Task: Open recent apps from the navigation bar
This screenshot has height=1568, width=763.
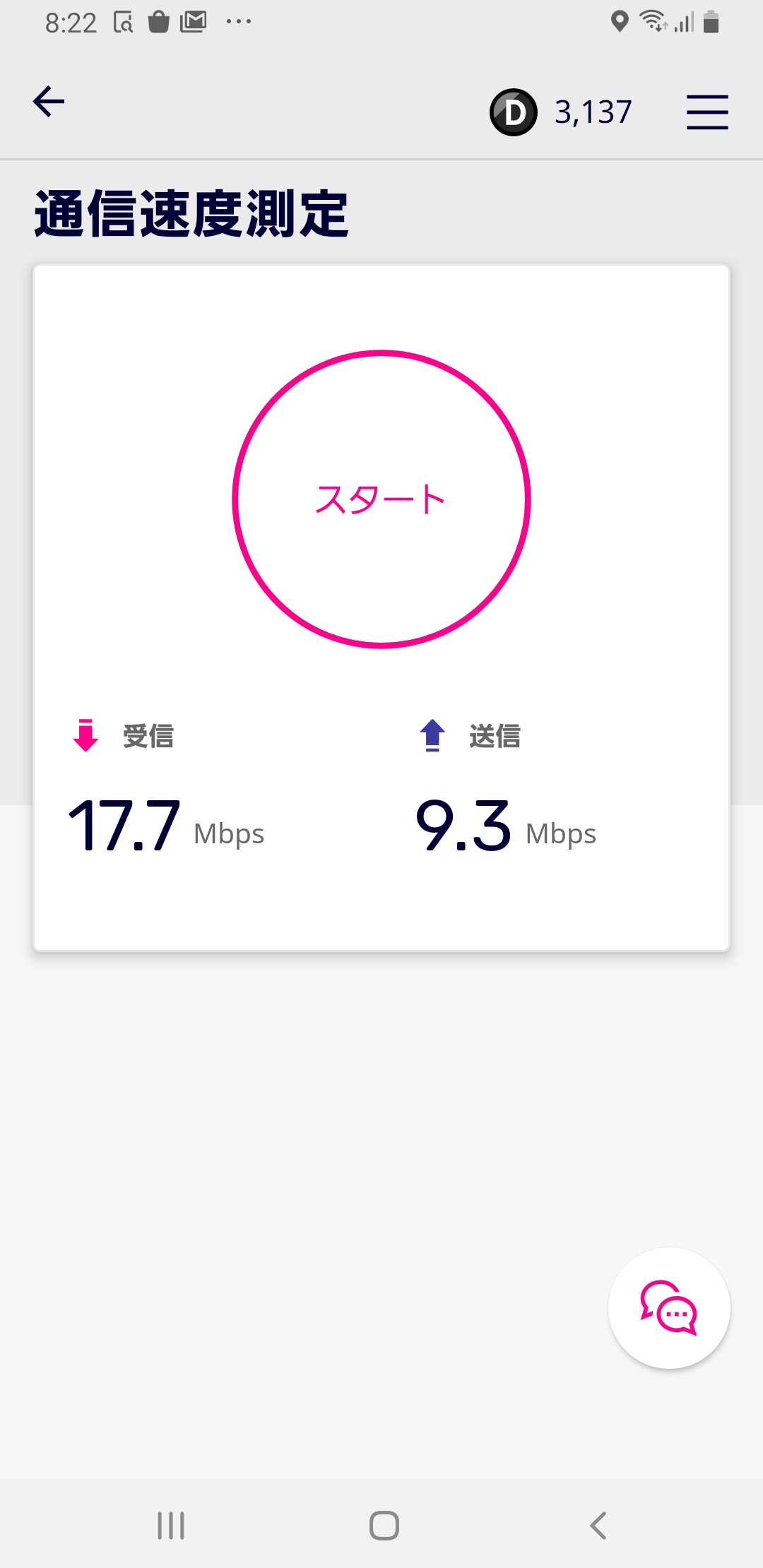Action: tap(171, 1526)
